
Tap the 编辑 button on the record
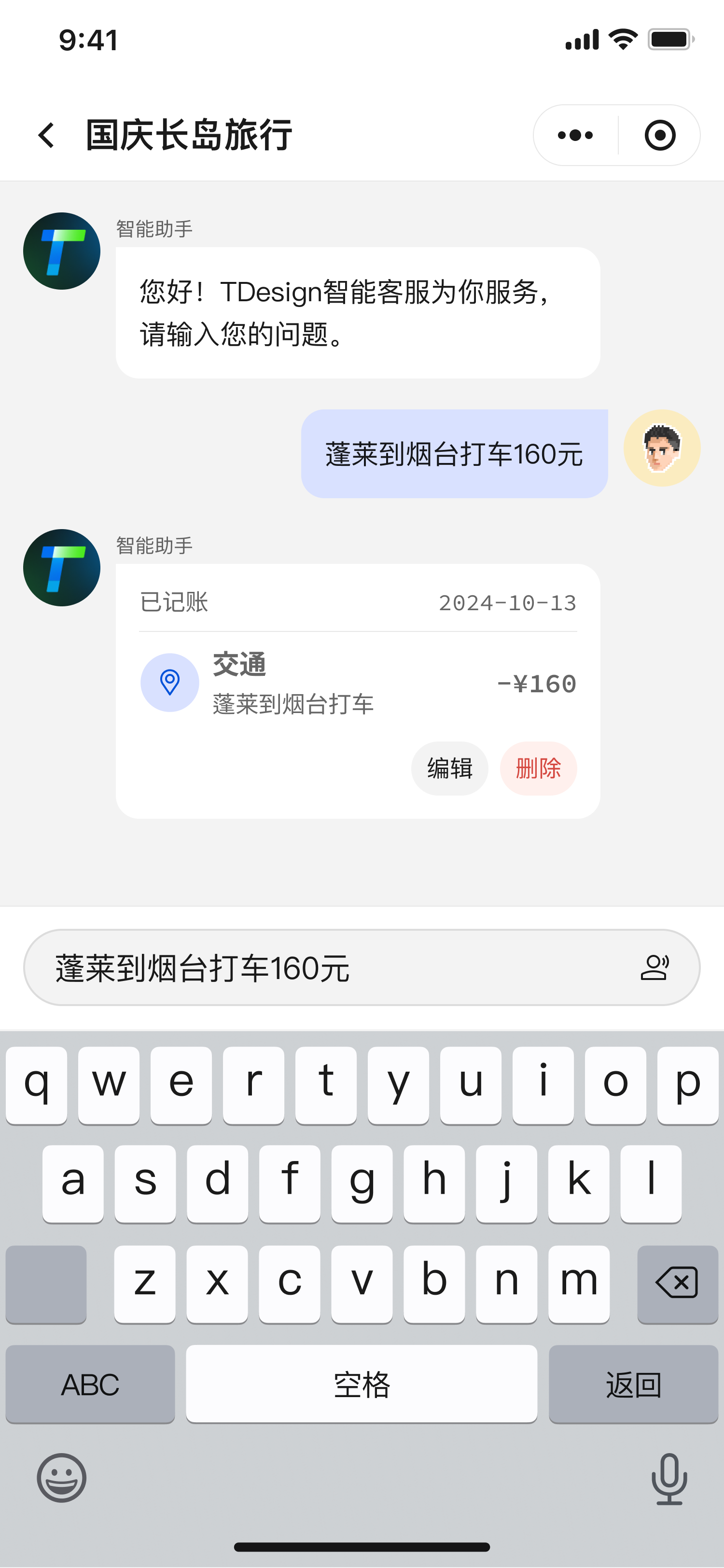coord(450,768)
